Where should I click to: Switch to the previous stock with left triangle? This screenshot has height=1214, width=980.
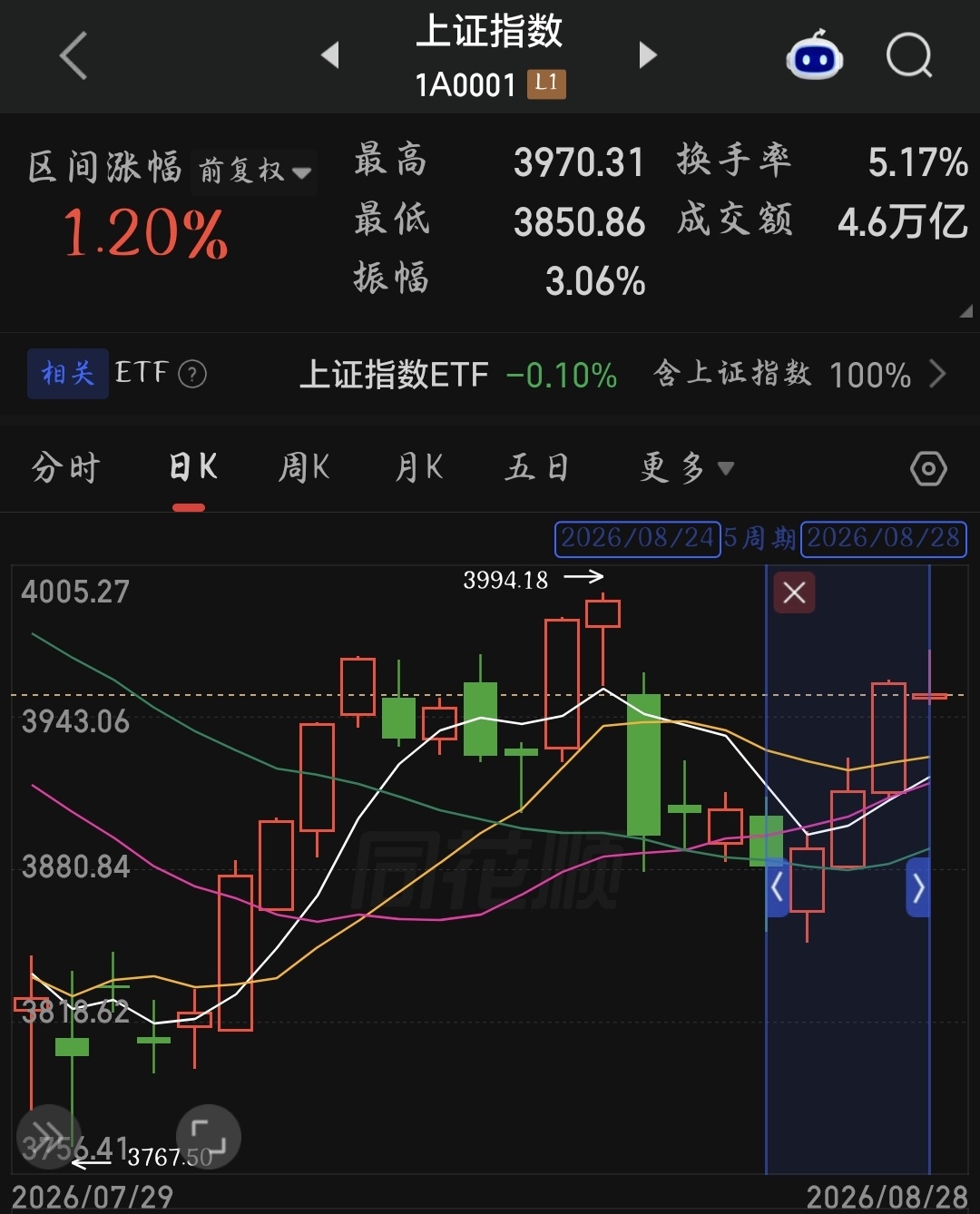pyautogui.click(x=330, y=55)
